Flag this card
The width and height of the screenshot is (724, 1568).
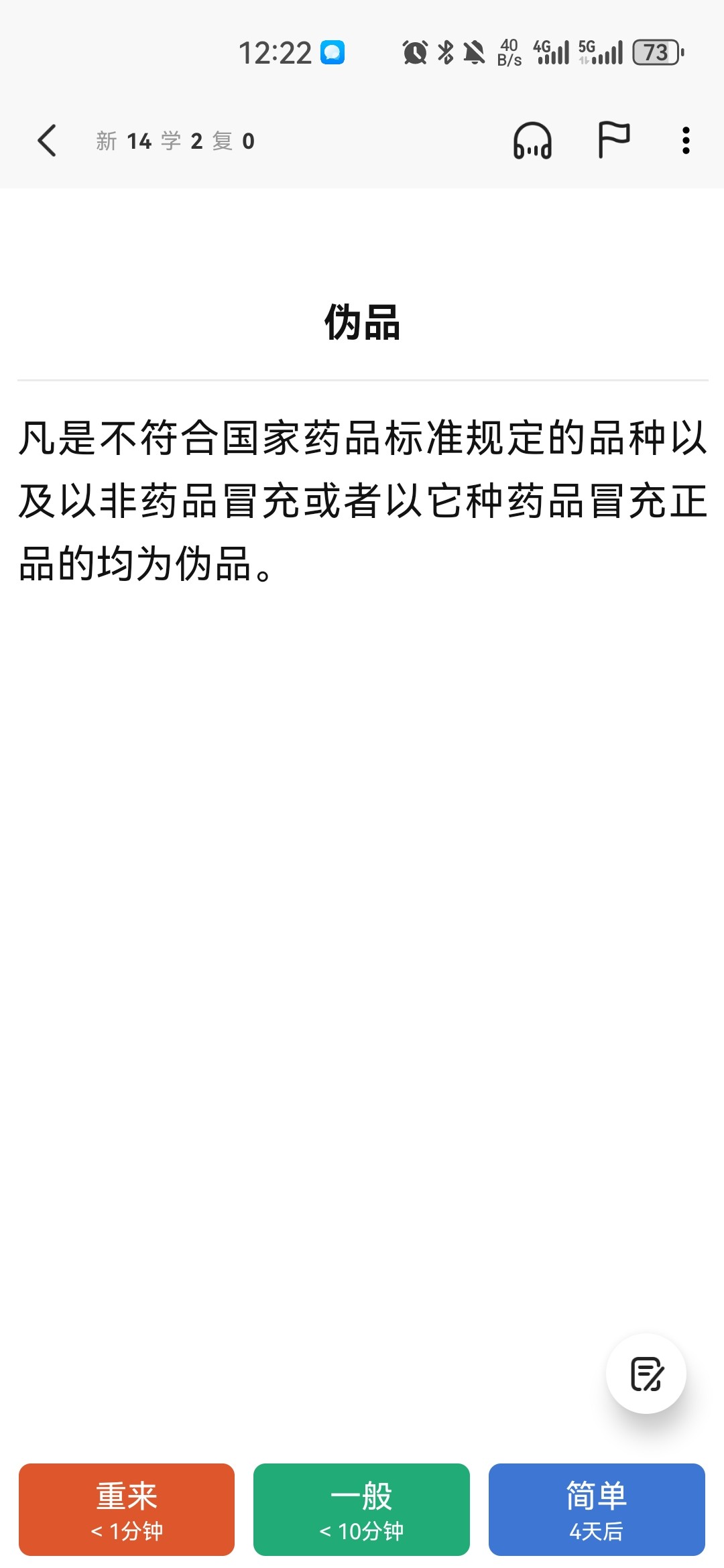(x=613, y=140)
